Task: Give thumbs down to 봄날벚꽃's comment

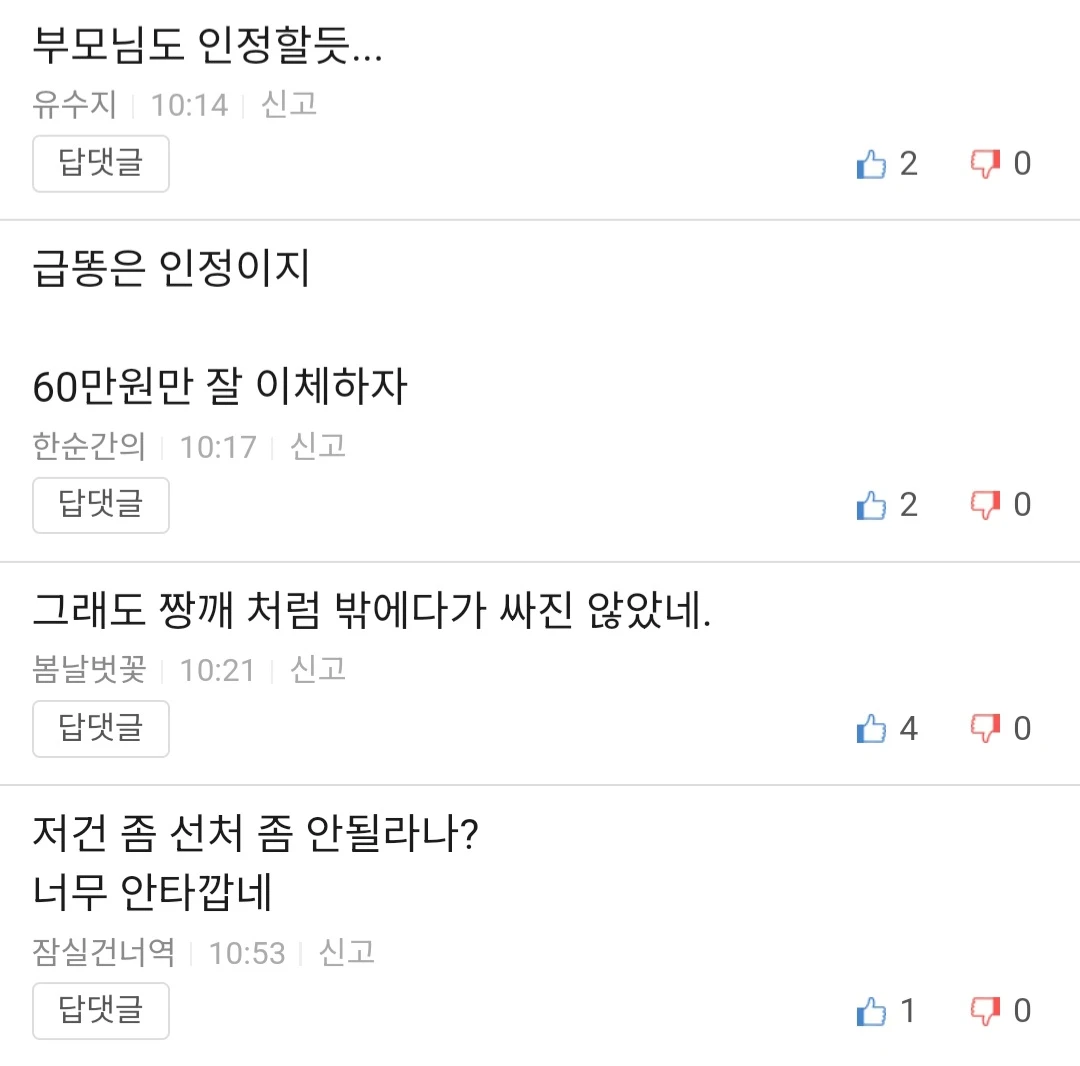Action: tap(985, 729)
